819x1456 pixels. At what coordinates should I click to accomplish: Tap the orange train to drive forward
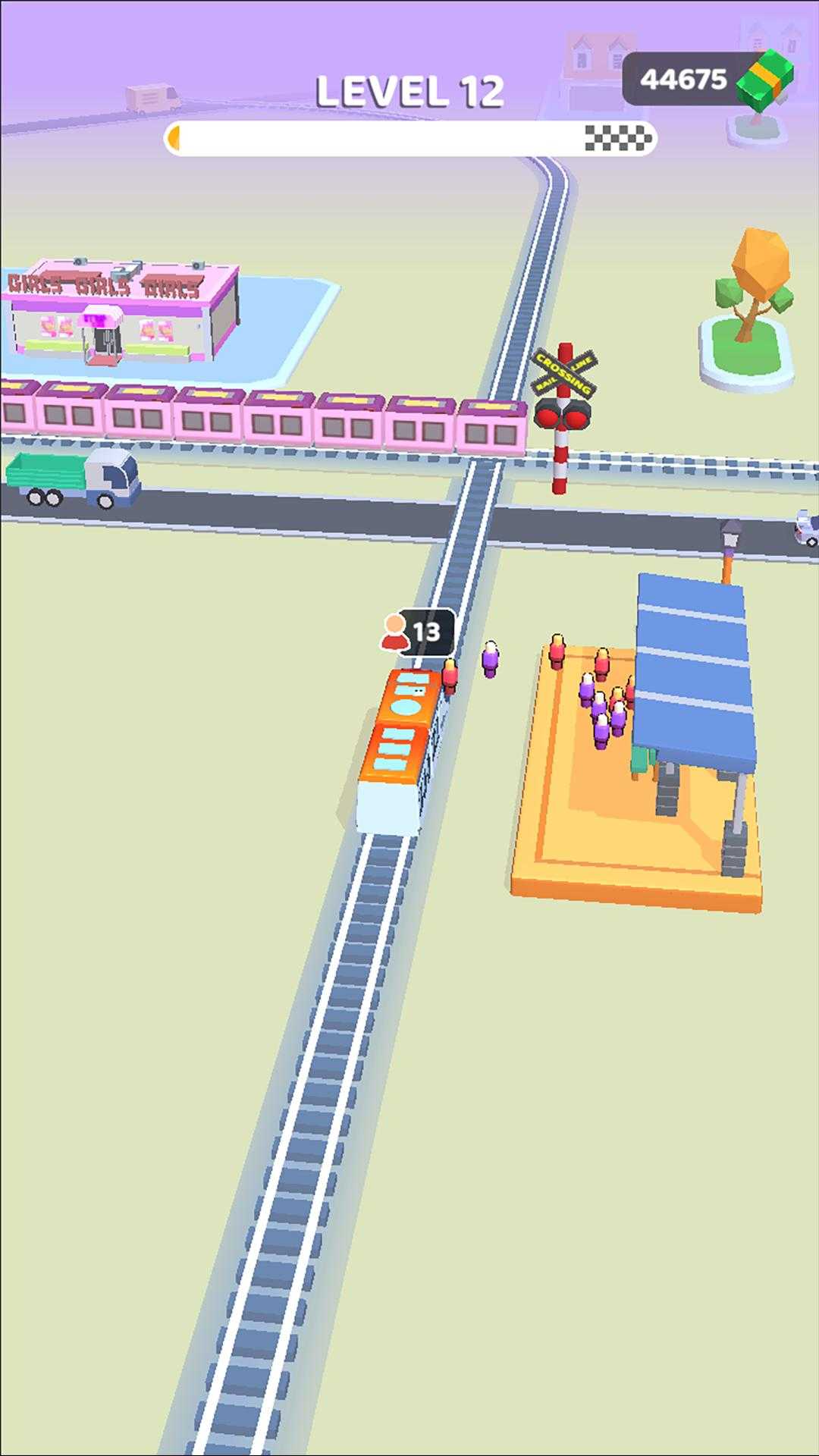click(x=397, y=747)
